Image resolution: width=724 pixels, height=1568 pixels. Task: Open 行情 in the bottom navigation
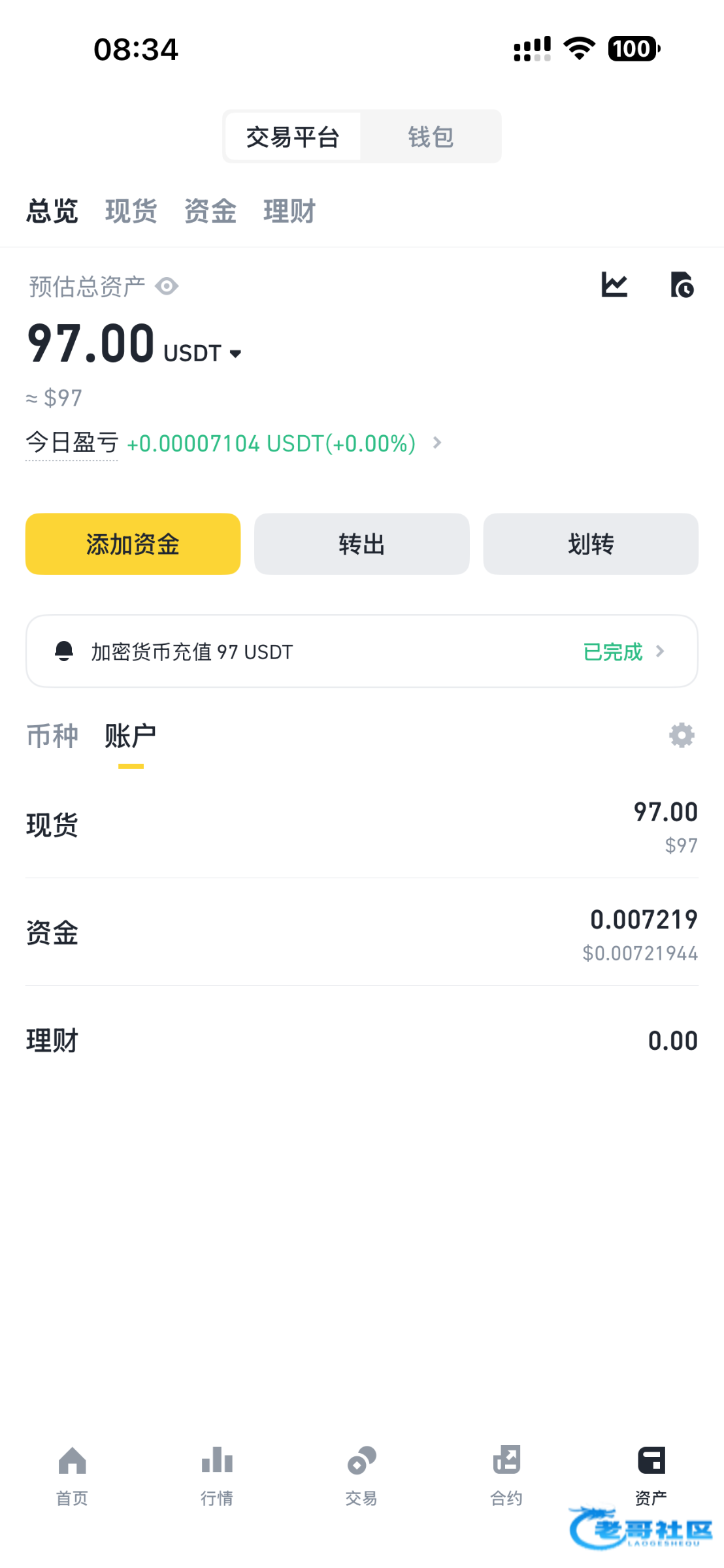click(x=217, y=1473)
